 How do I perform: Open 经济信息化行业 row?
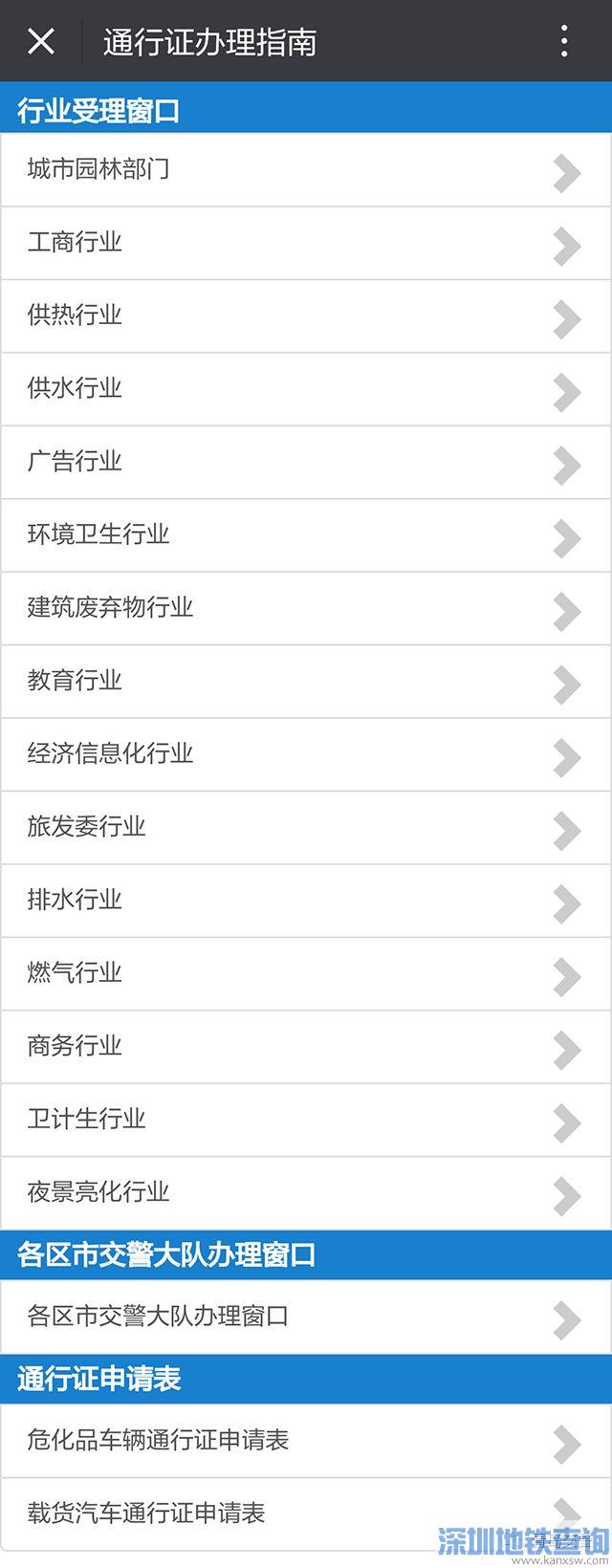(306, 754)
